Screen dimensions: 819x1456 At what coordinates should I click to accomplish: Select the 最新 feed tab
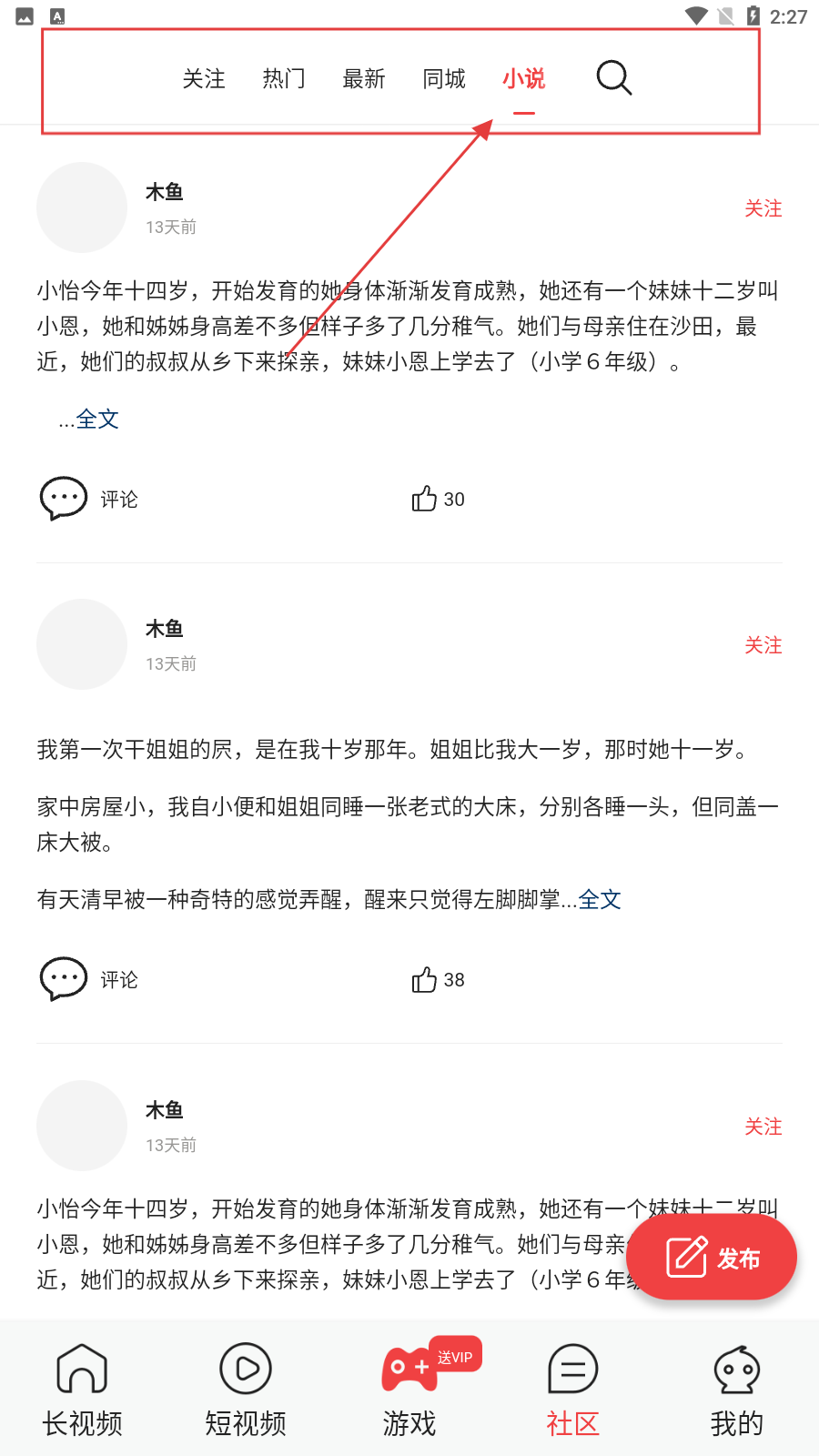(x=364, y=79)
